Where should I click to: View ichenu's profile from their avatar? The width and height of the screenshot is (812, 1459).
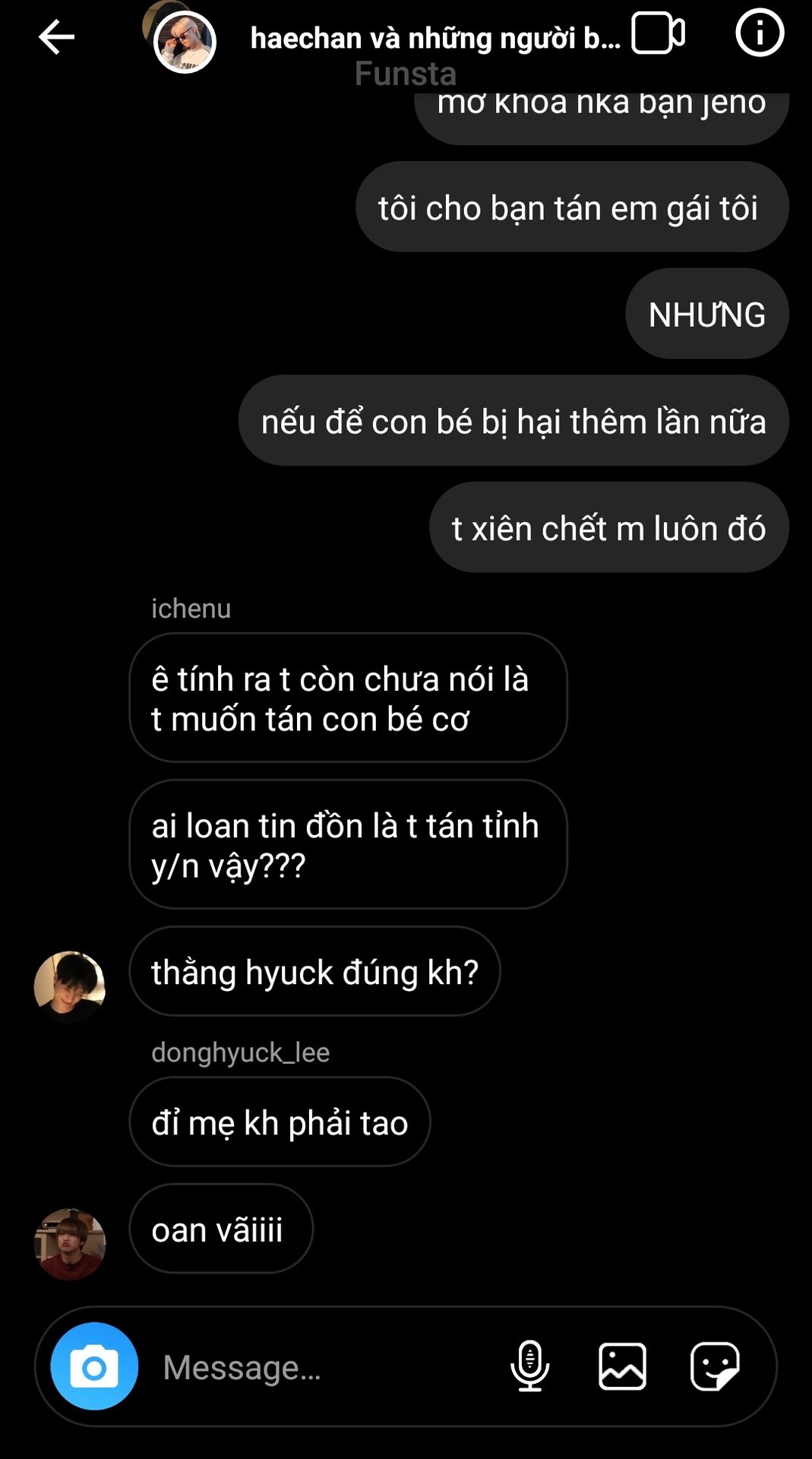pyautogui.click(x=70, y=986)
